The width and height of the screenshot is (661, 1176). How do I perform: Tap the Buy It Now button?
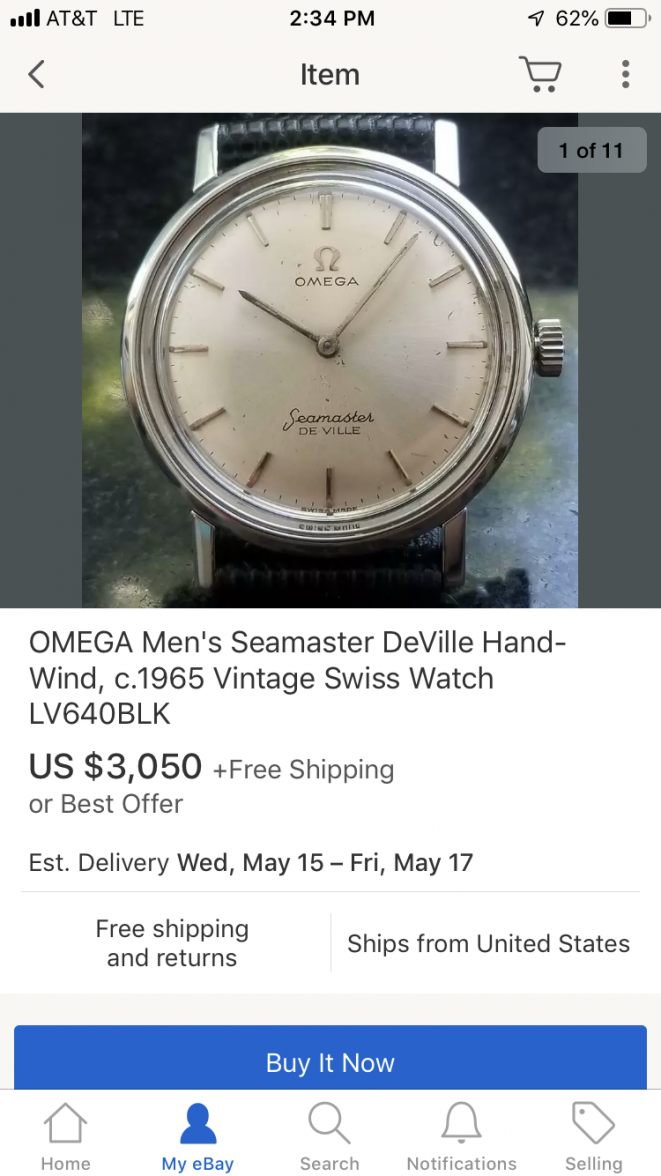click(x=330, y=1061)
